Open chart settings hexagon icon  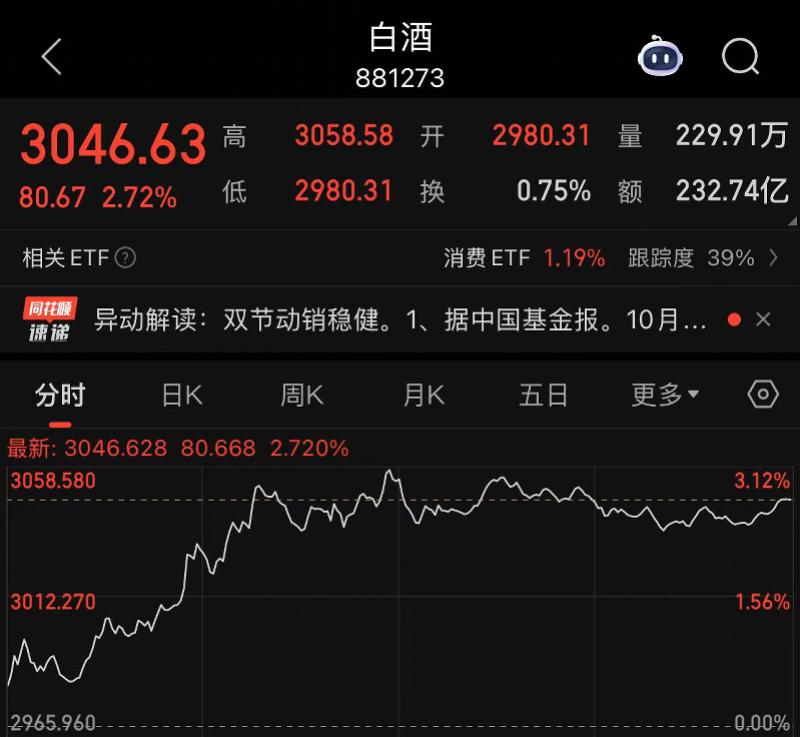point(763,394)
